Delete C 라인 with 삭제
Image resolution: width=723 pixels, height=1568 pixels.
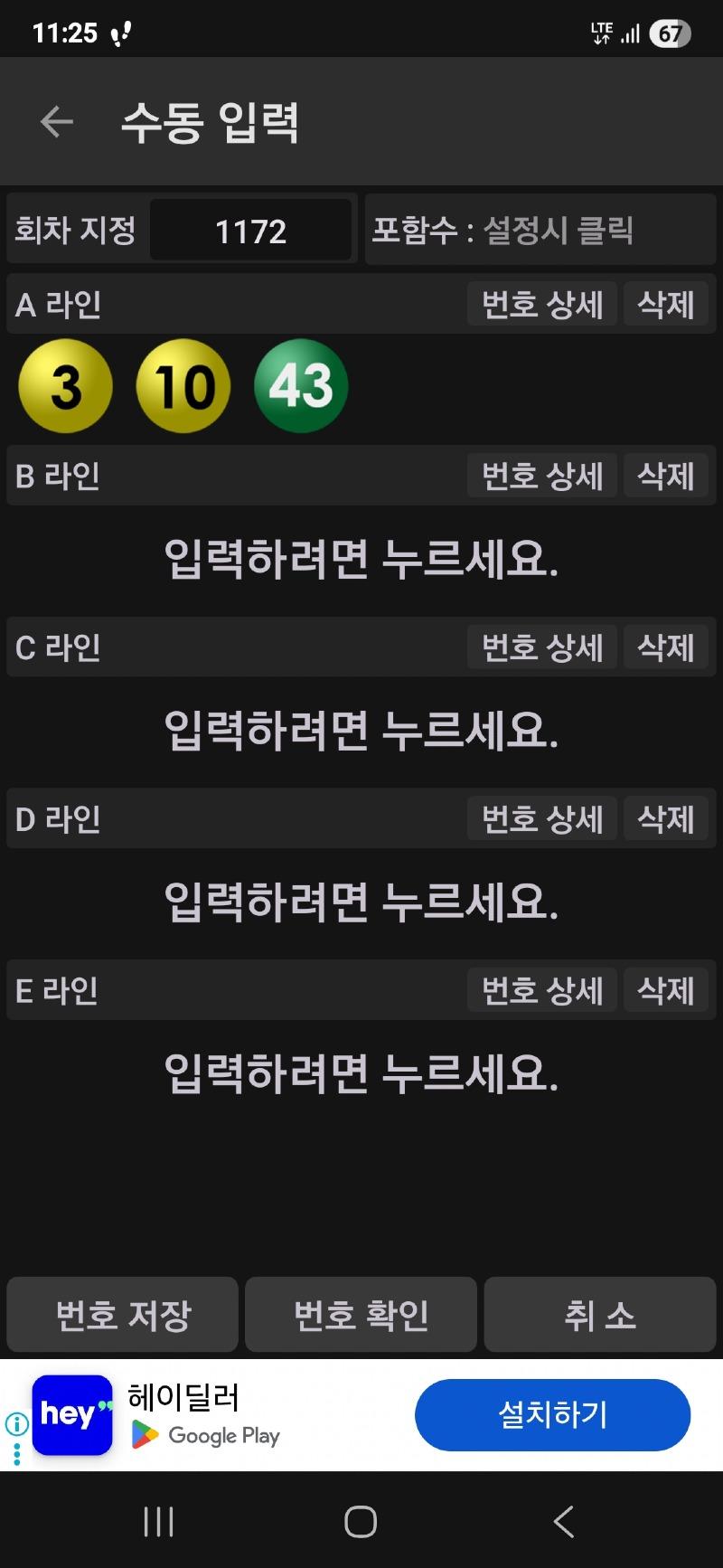coord(666,647)
